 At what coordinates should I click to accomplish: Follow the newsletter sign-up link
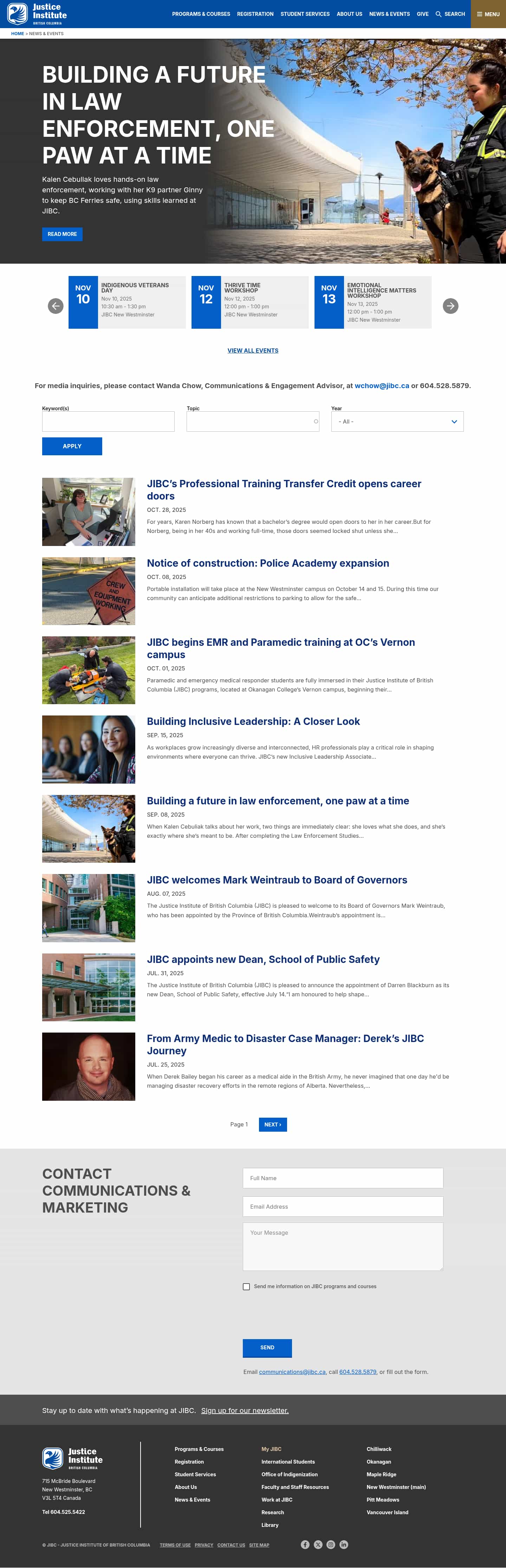245,1411
